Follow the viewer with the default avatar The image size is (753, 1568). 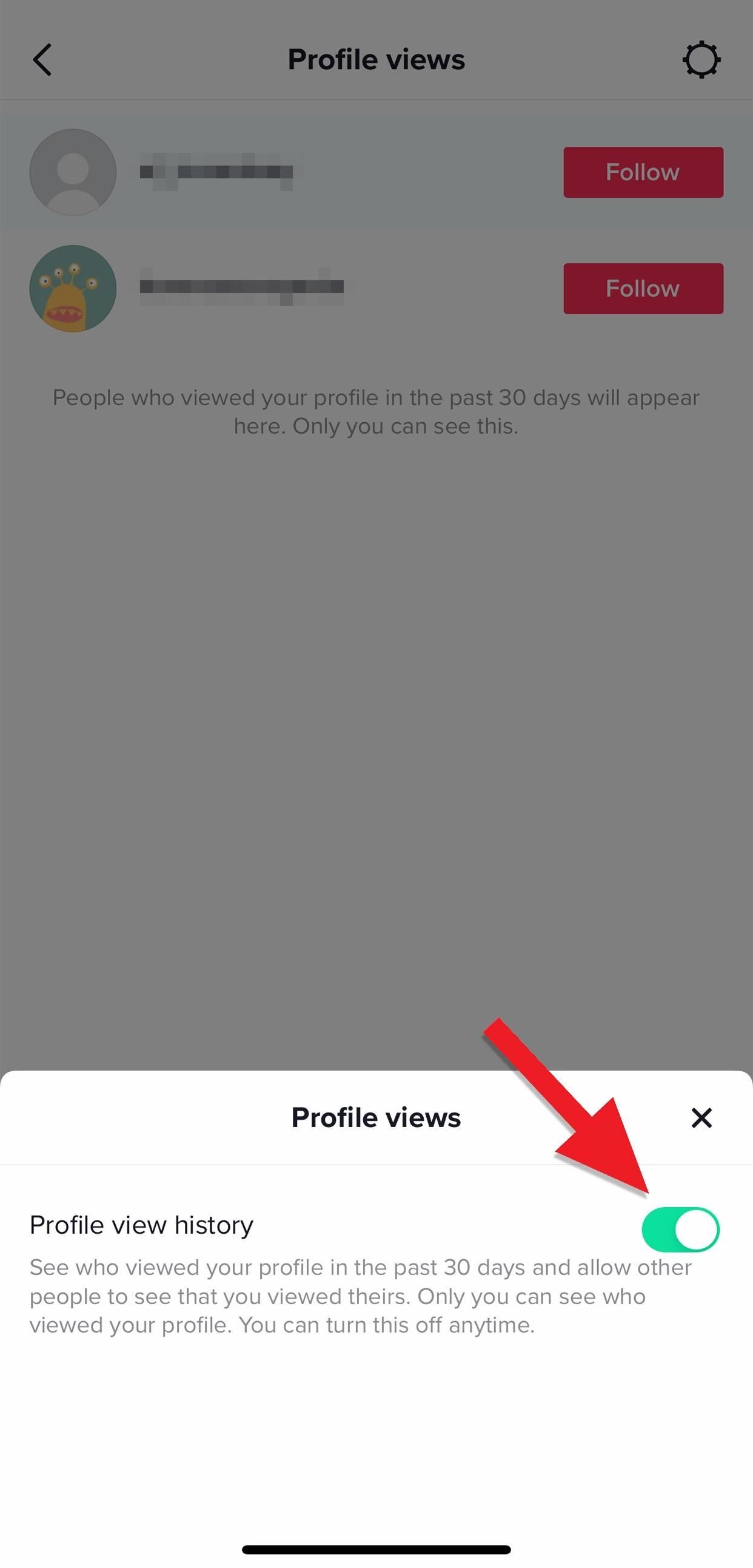643,172
